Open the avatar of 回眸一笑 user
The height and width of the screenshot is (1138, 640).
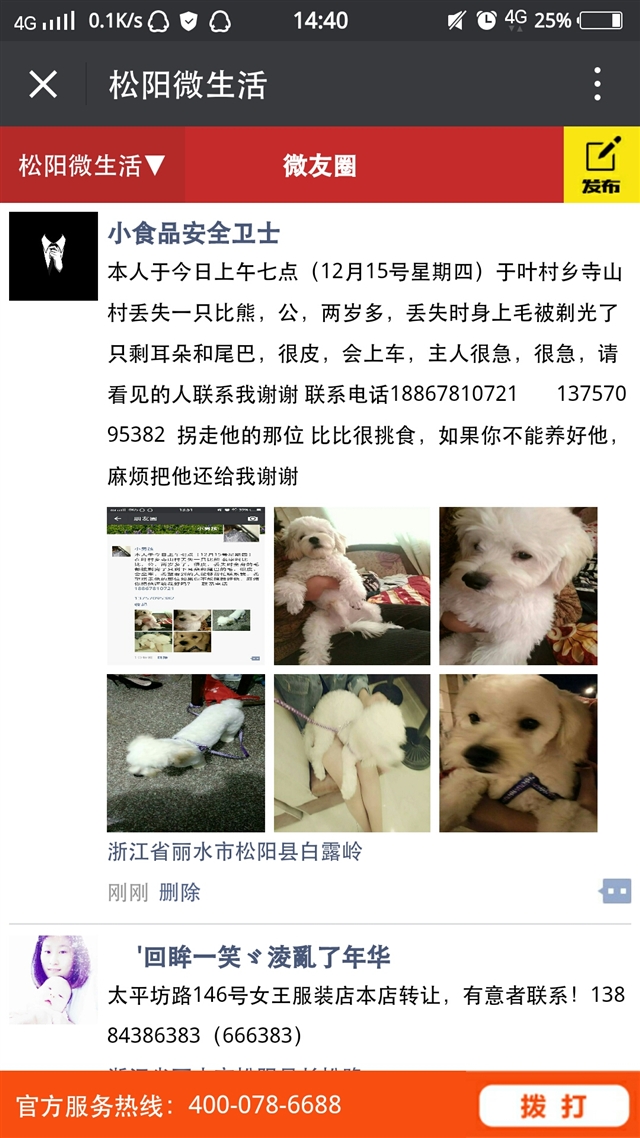pos(53,979)
